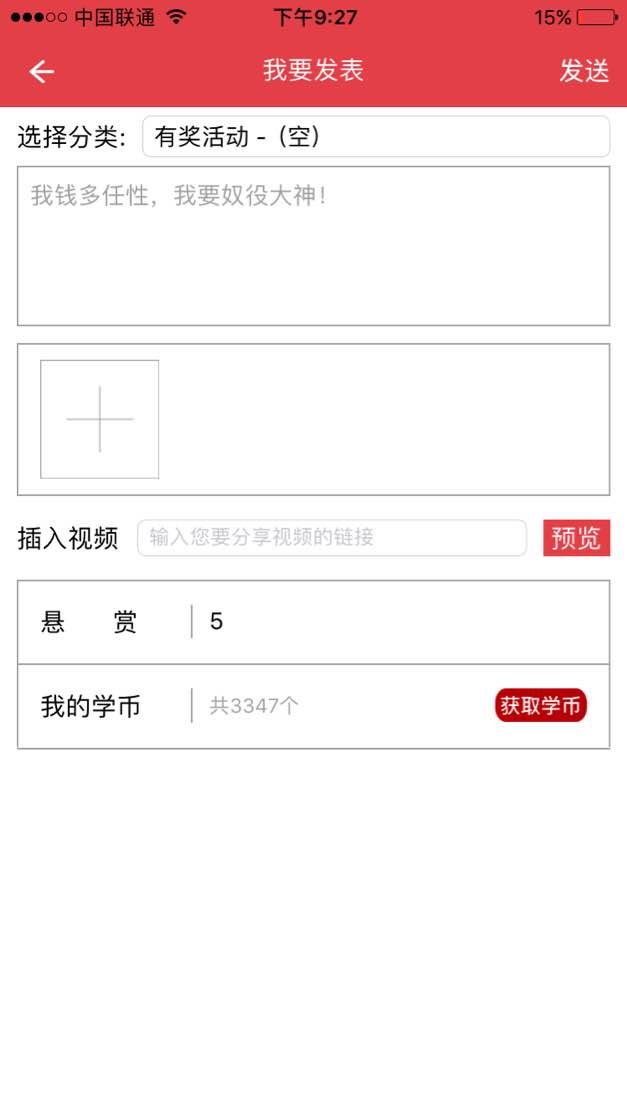Focus the post content text box
Image resolution: width=627 pixels, height=1115 pixels.
313,246
